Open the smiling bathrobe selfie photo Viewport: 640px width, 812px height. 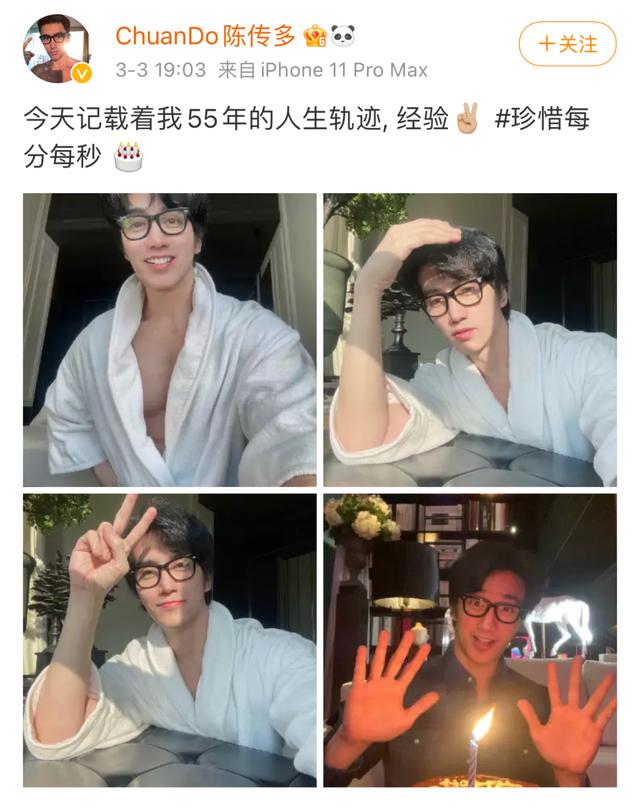(x=170, y=340)
